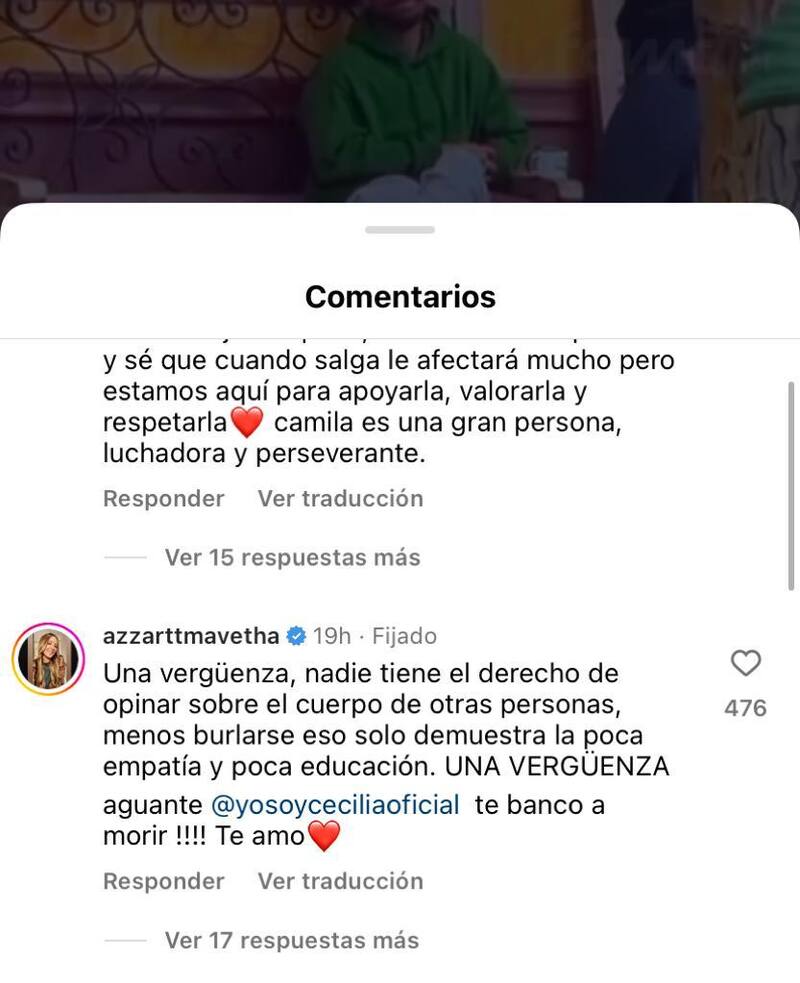Open azzarttmavetha username link

[190, 636]
